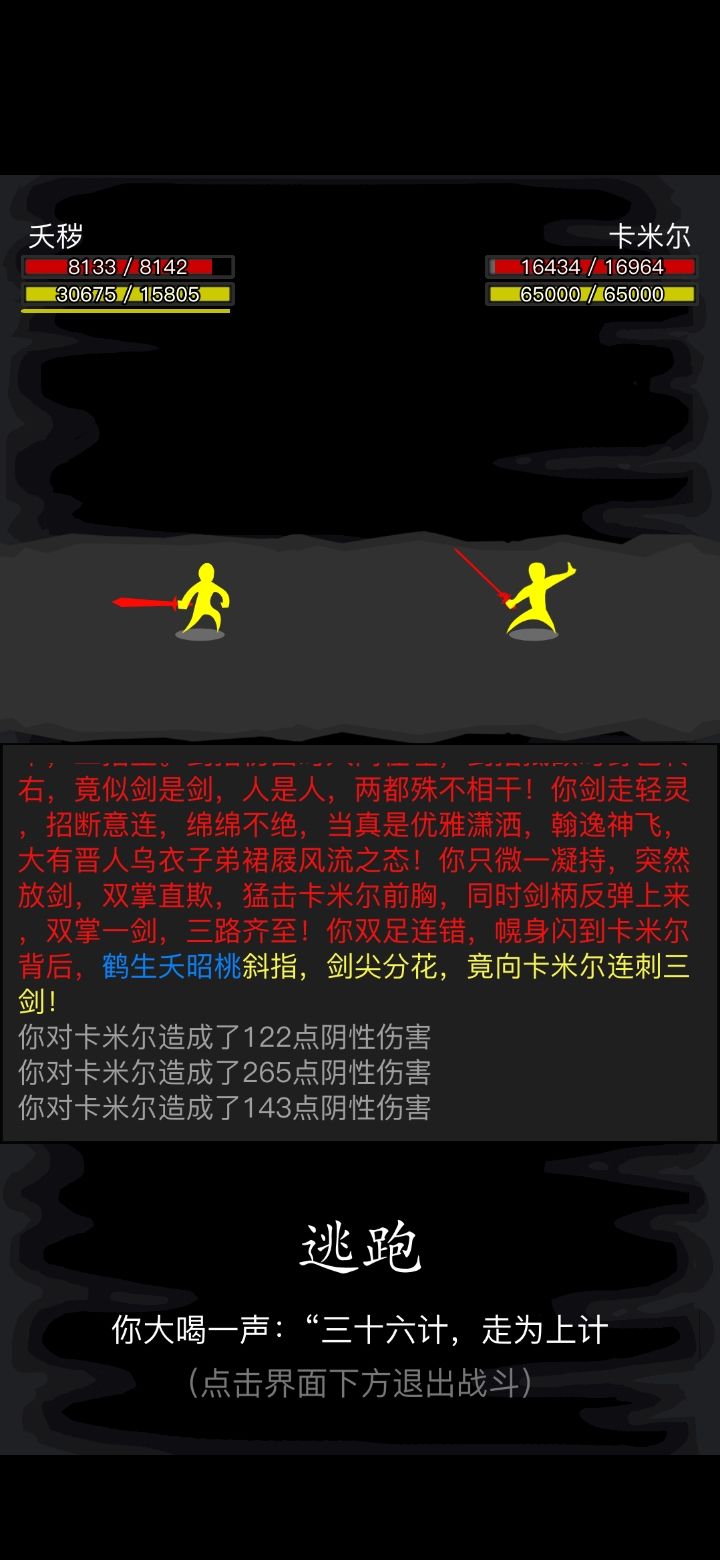The height and width of the screenshot is (1560, 720).
Task: Tap the battle log panel
Action: (358, 940)
